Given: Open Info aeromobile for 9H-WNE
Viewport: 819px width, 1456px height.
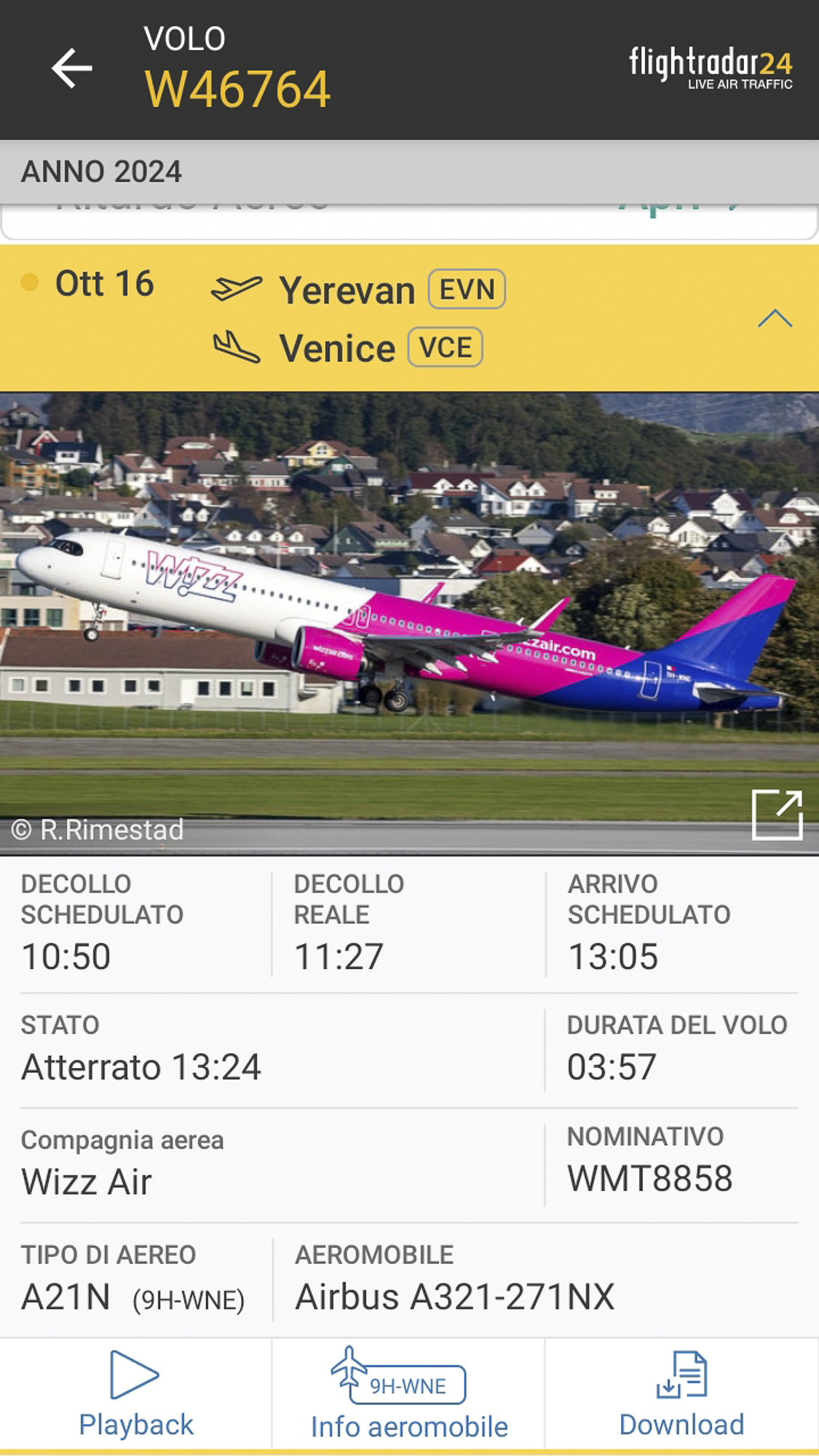Looking at the screenshot, I should point(408,1394).
